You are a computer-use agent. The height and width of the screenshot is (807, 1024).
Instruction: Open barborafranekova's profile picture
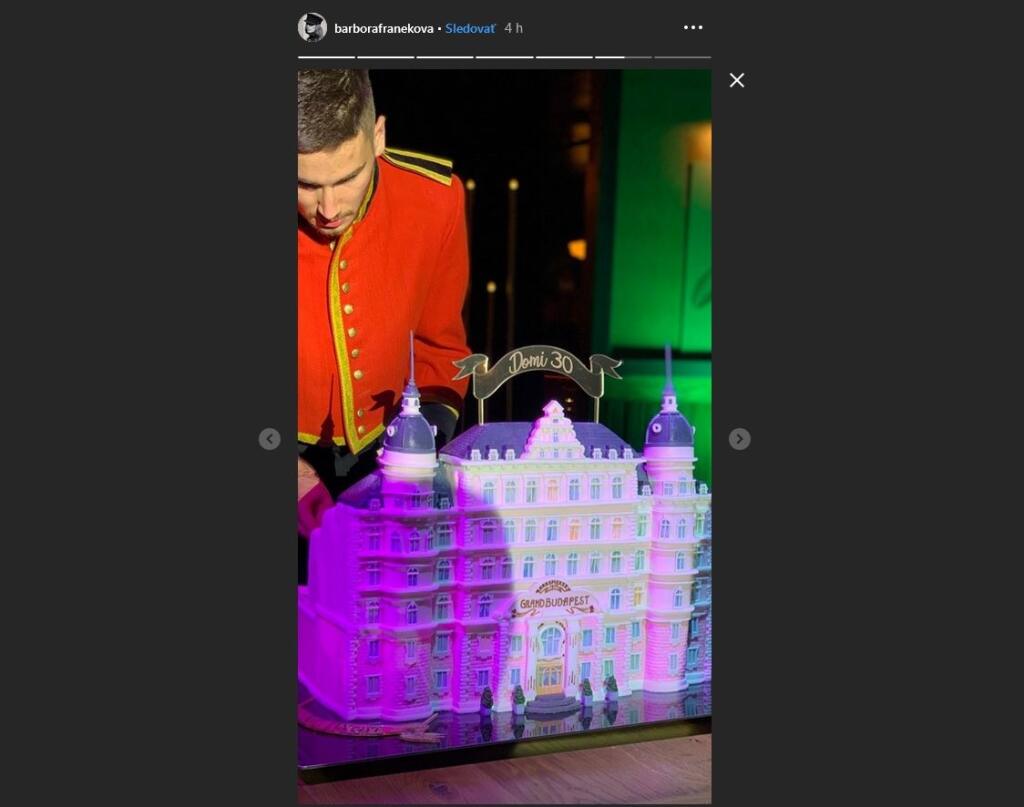click(312, 28)
